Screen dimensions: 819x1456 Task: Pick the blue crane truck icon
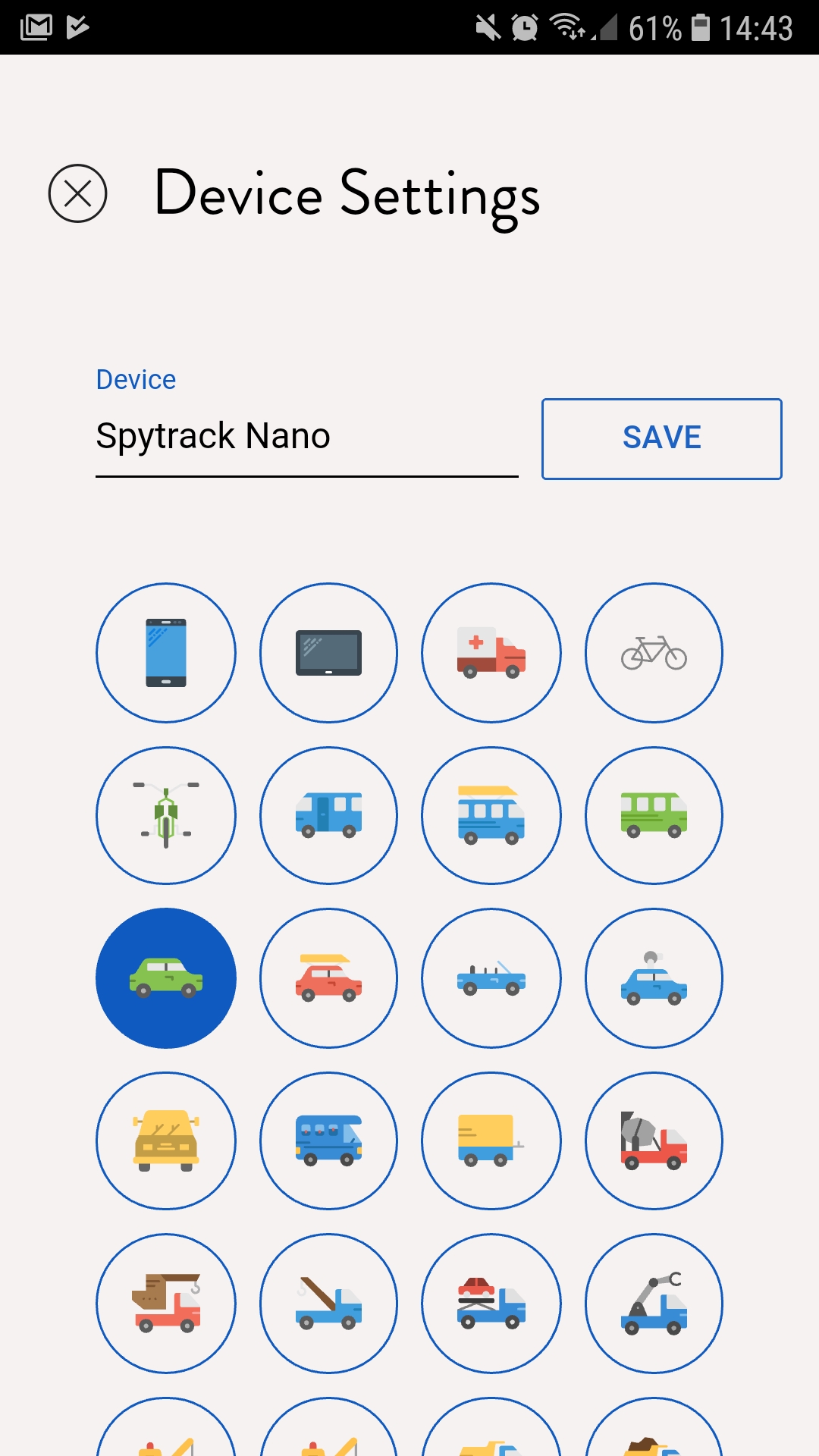tap(654, 1304)
